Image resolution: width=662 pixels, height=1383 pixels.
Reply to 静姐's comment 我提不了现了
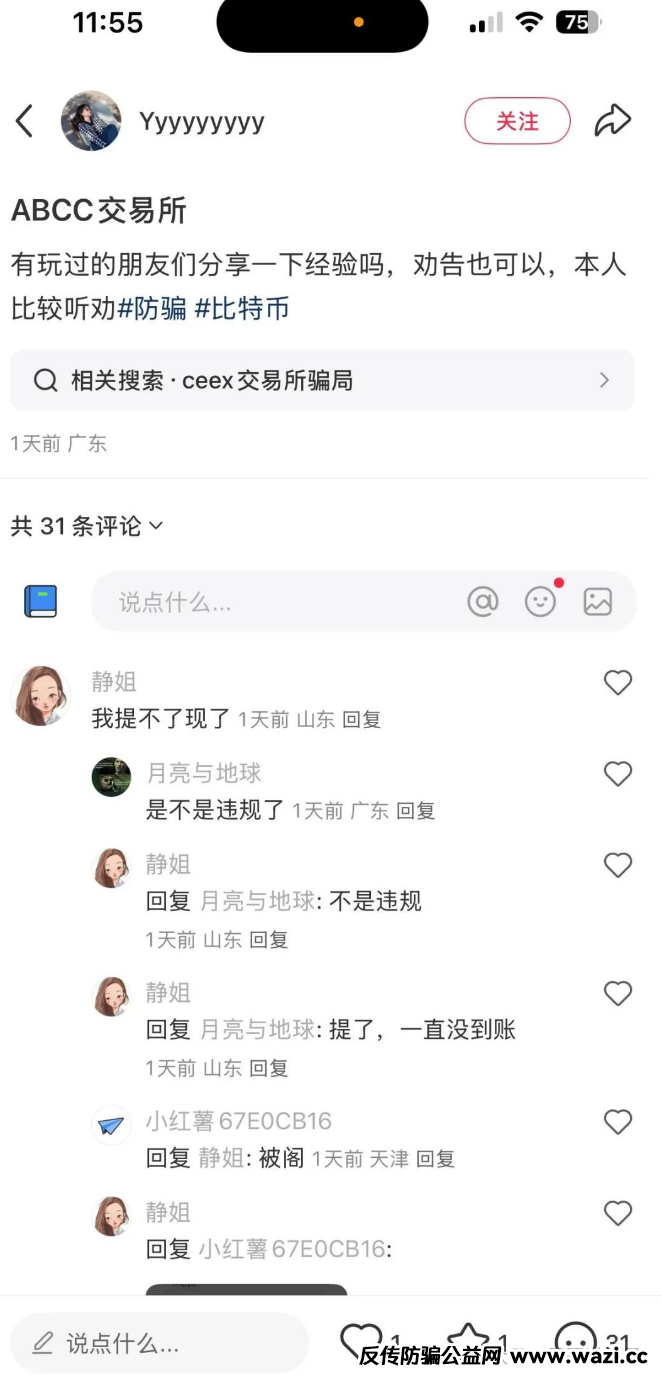[361, 720]
